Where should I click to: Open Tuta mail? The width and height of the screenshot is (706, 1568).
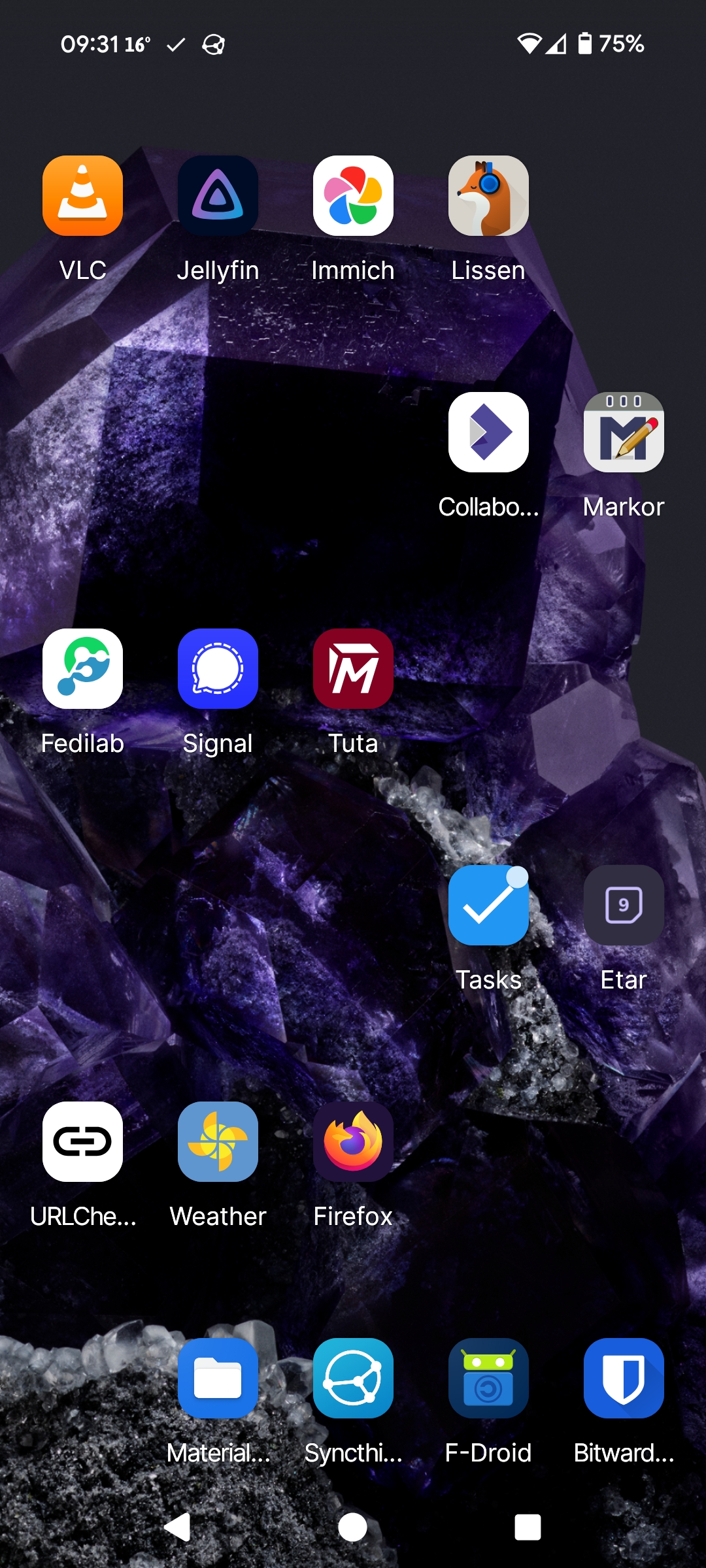click(x=353, y=669)
